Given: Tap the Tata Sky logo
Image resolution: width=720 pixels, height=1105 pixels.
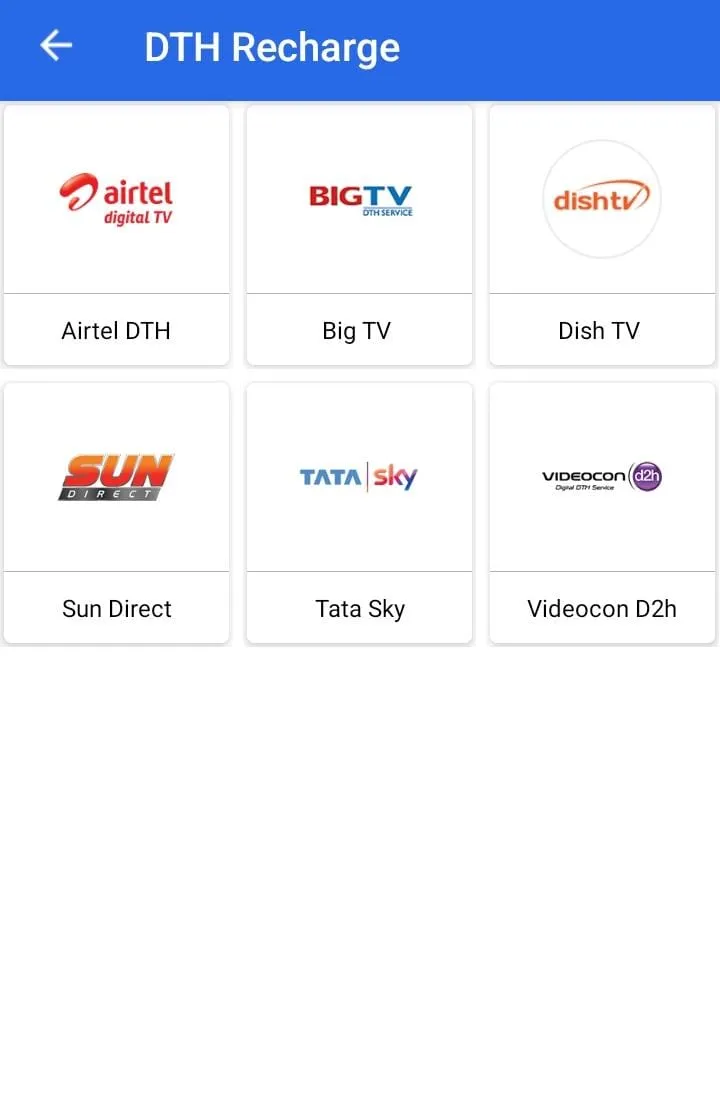Looking at the screenshot, I should [x=359, y=476].
